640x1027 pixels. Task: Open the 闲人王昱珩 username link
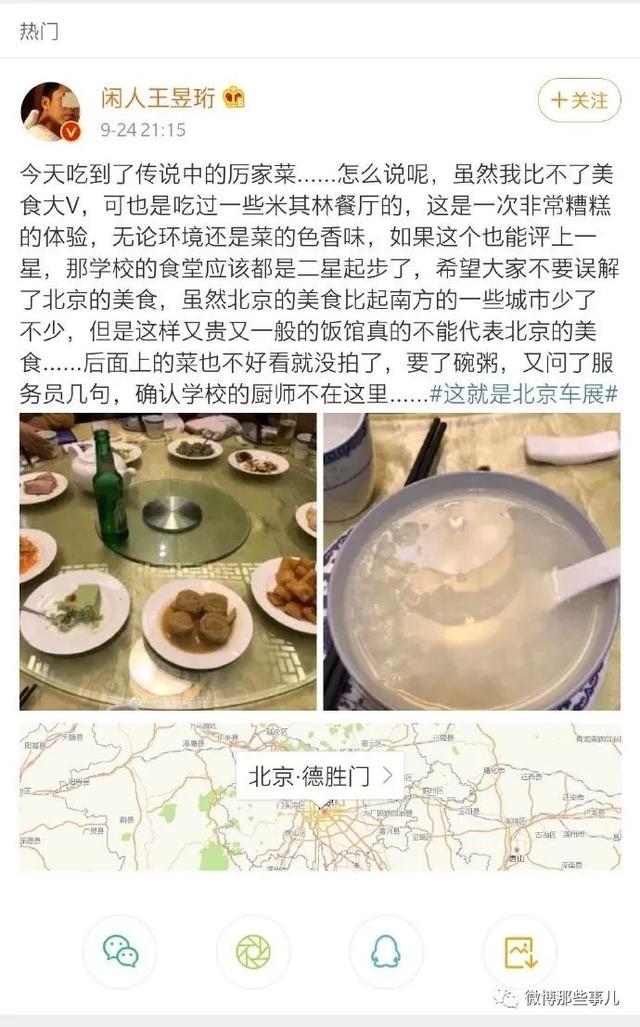click(x=160, y=98)
